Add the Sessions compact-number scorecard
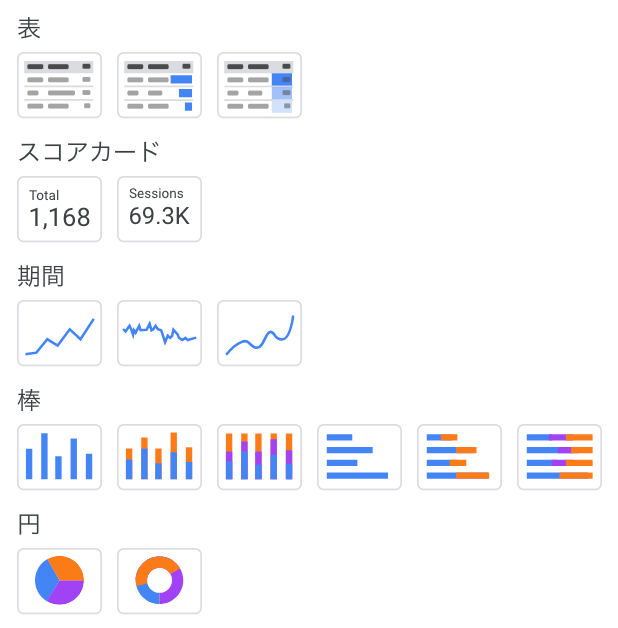Image resolution: width=618 pixels, height=628 pixels. click(159, 209)
